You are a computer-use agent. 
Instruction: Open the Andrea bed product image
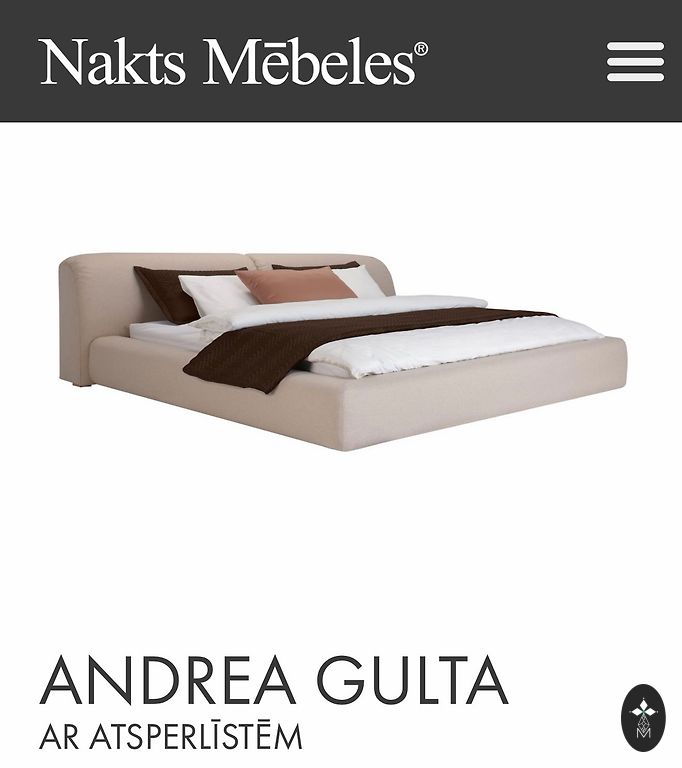[342, 350]
